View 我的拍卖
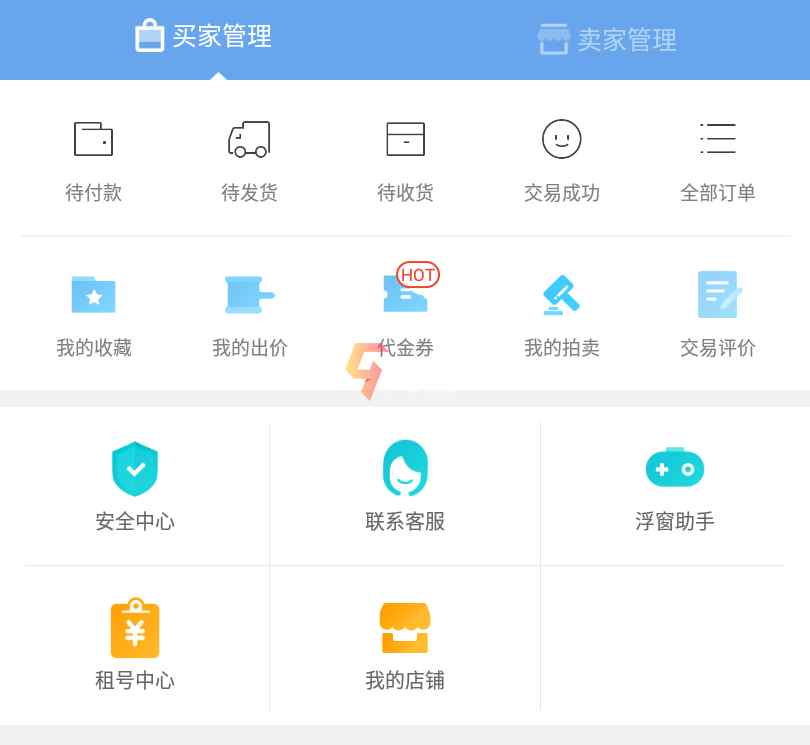 (x=561, y=314)
